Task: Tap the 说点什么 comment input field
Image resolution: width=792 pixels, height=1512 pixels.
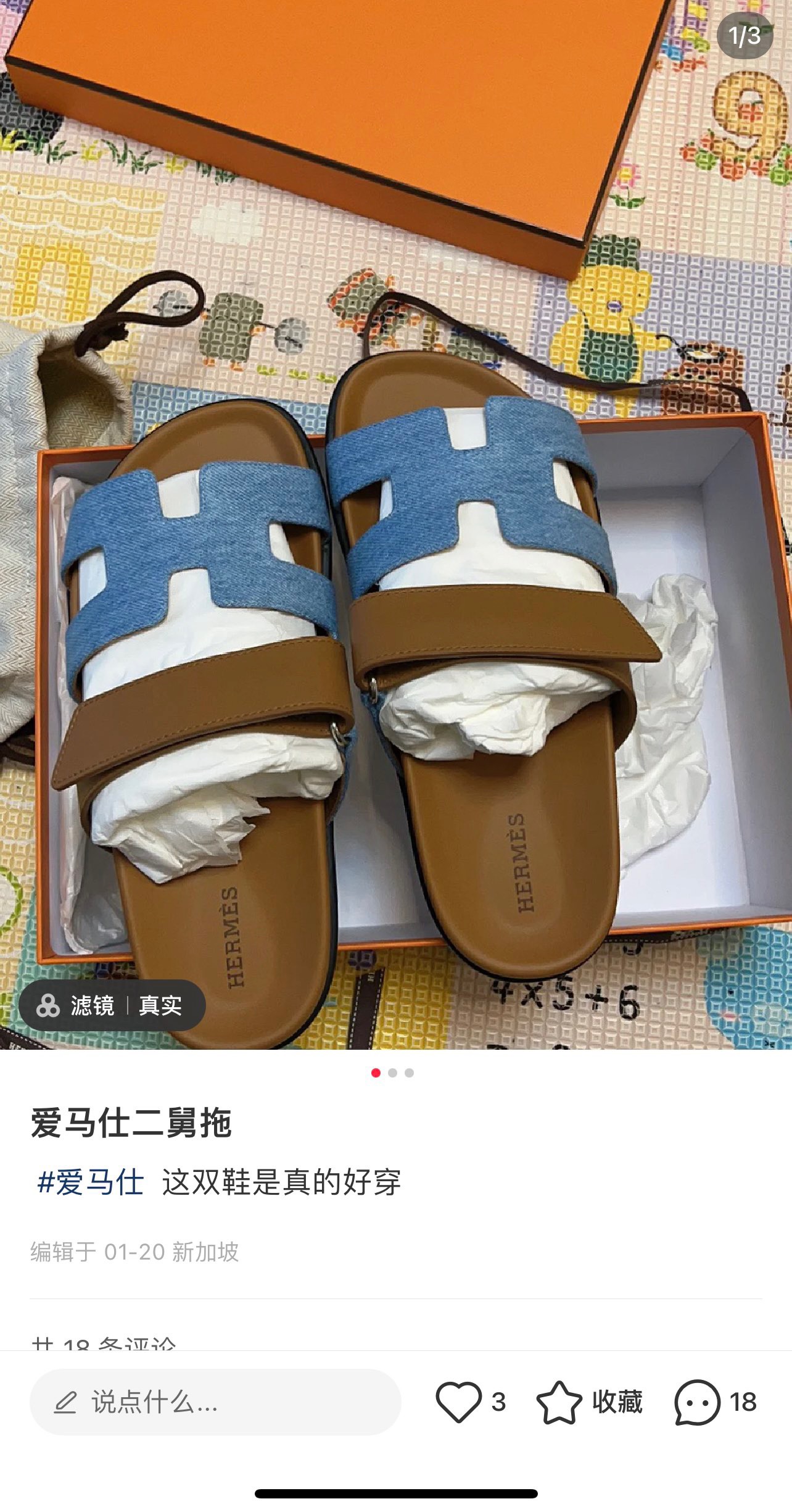Action: point(215,1402)
